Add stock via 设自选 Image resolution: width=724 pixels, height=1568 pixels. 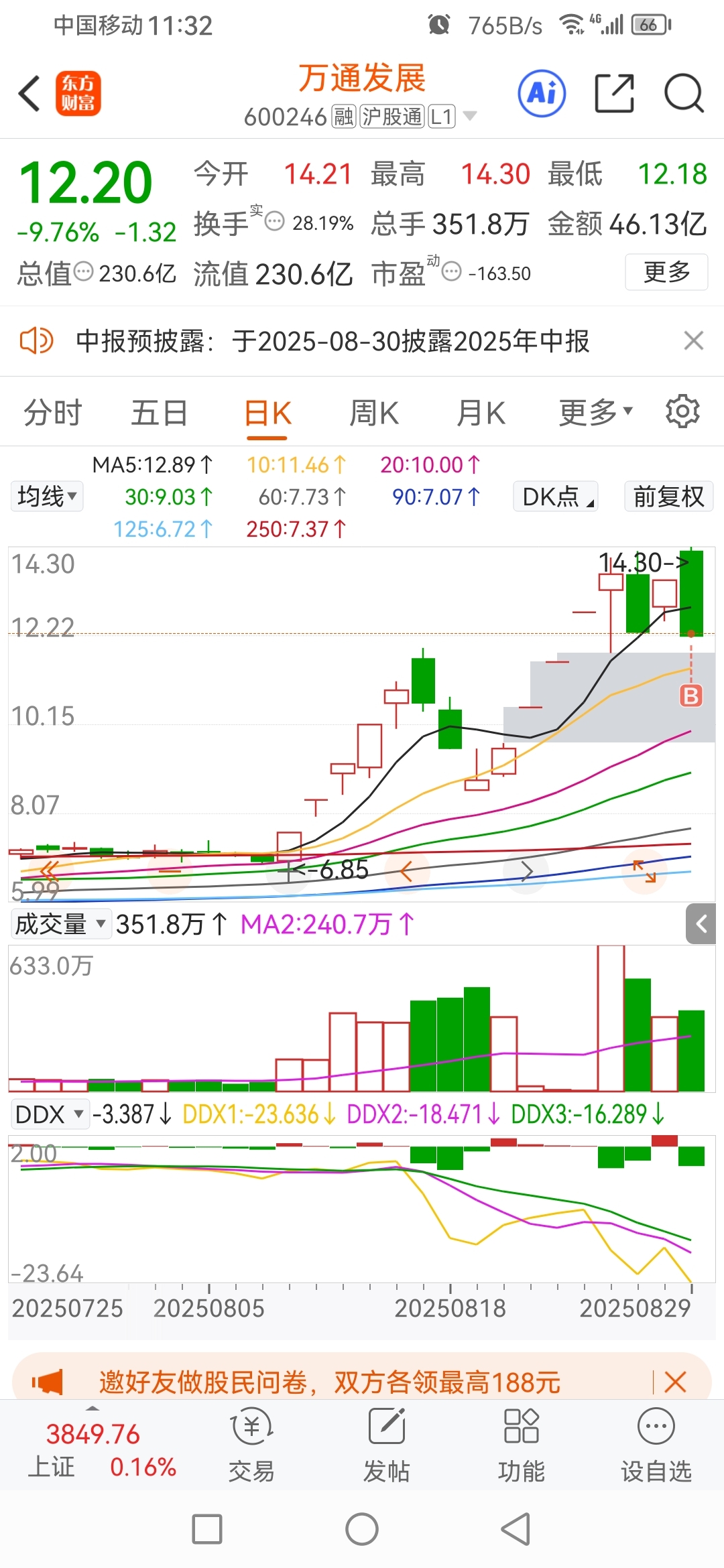tap(656, 1445)
